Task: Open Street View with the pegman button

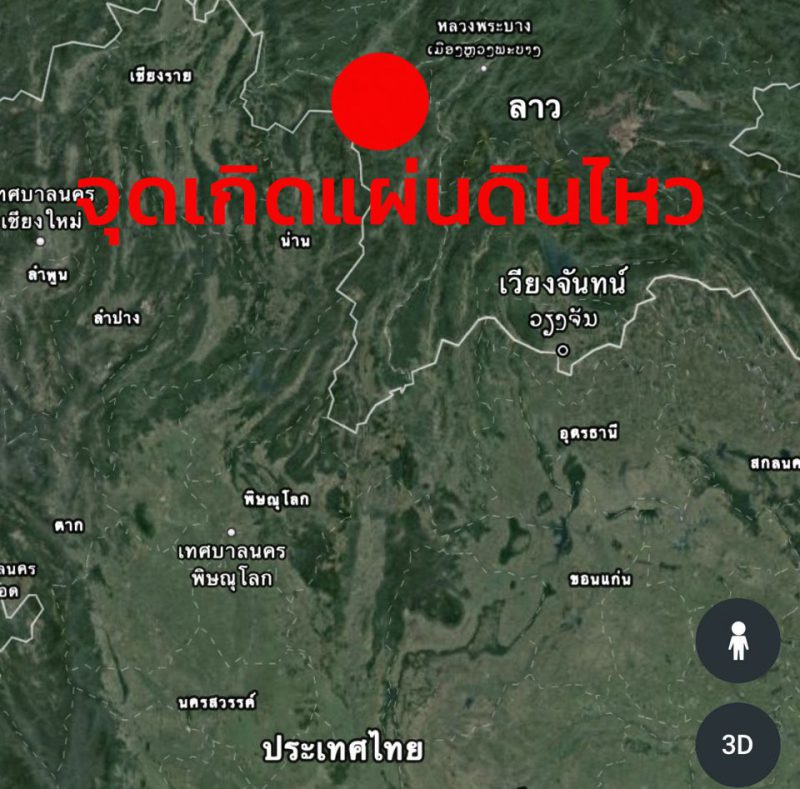Action: tap(738, 642)
